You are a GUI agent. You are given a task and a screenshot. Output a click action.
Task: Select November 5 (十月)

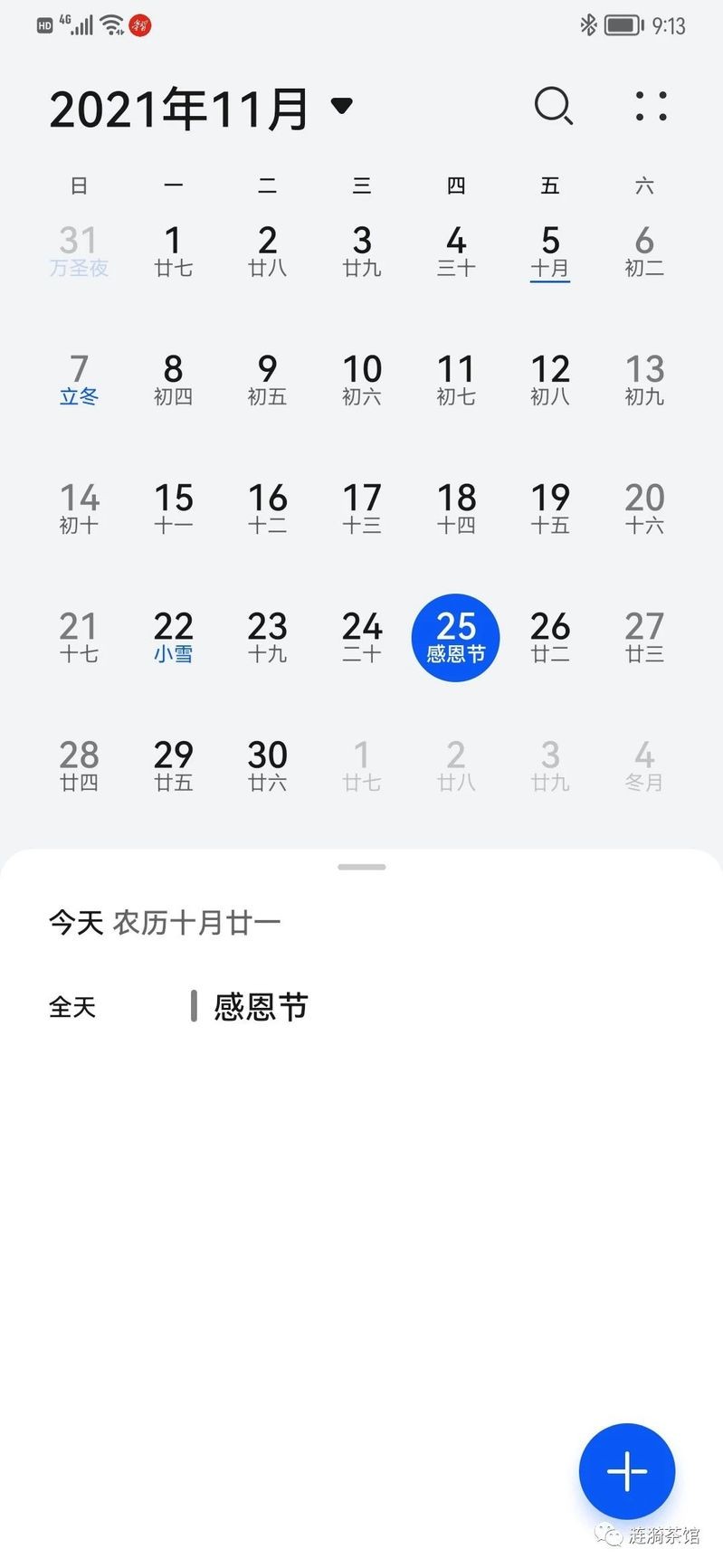(x=550, y=251)
